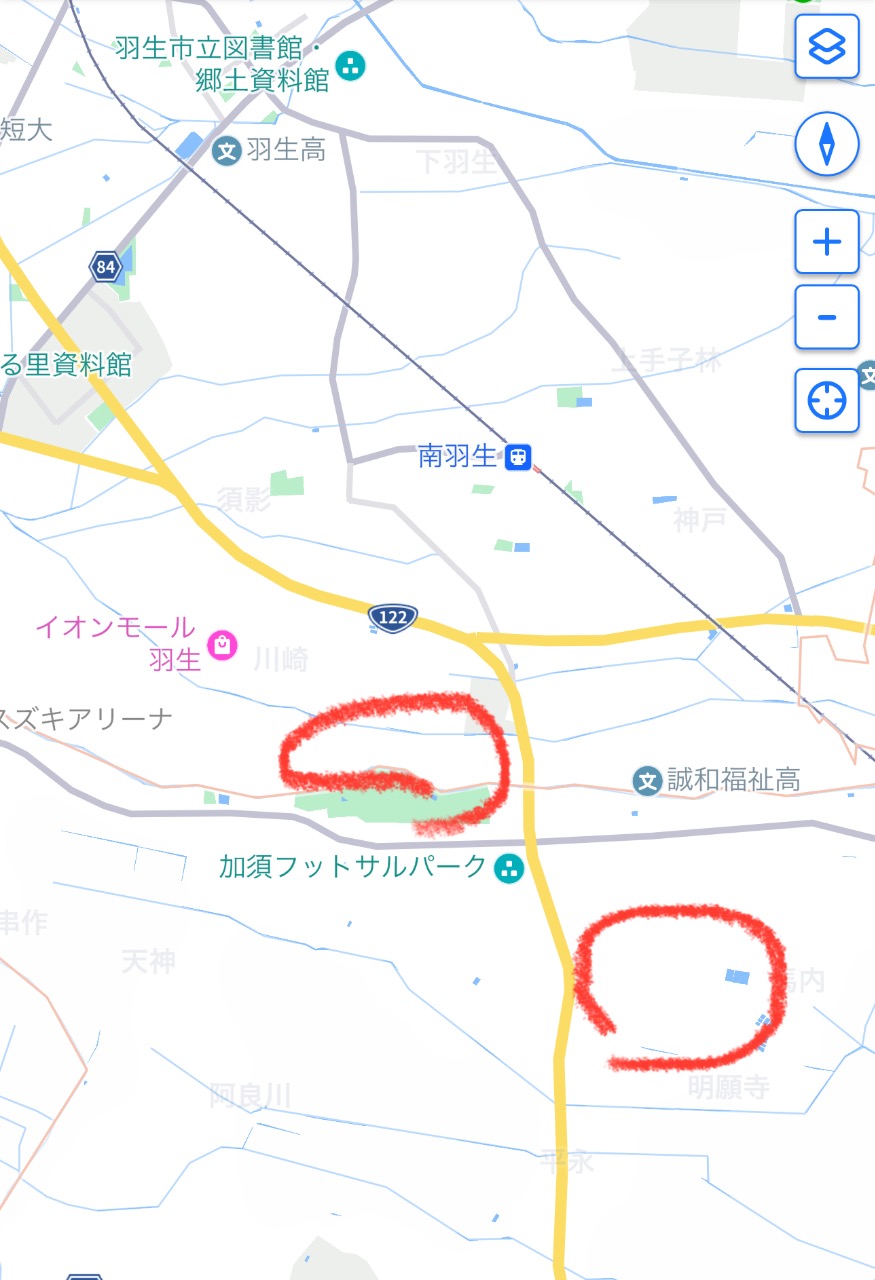This screenshot has width=875, height=1280.
Task: Reset map orientation with the compass
Action: click(x=827, y=145)
